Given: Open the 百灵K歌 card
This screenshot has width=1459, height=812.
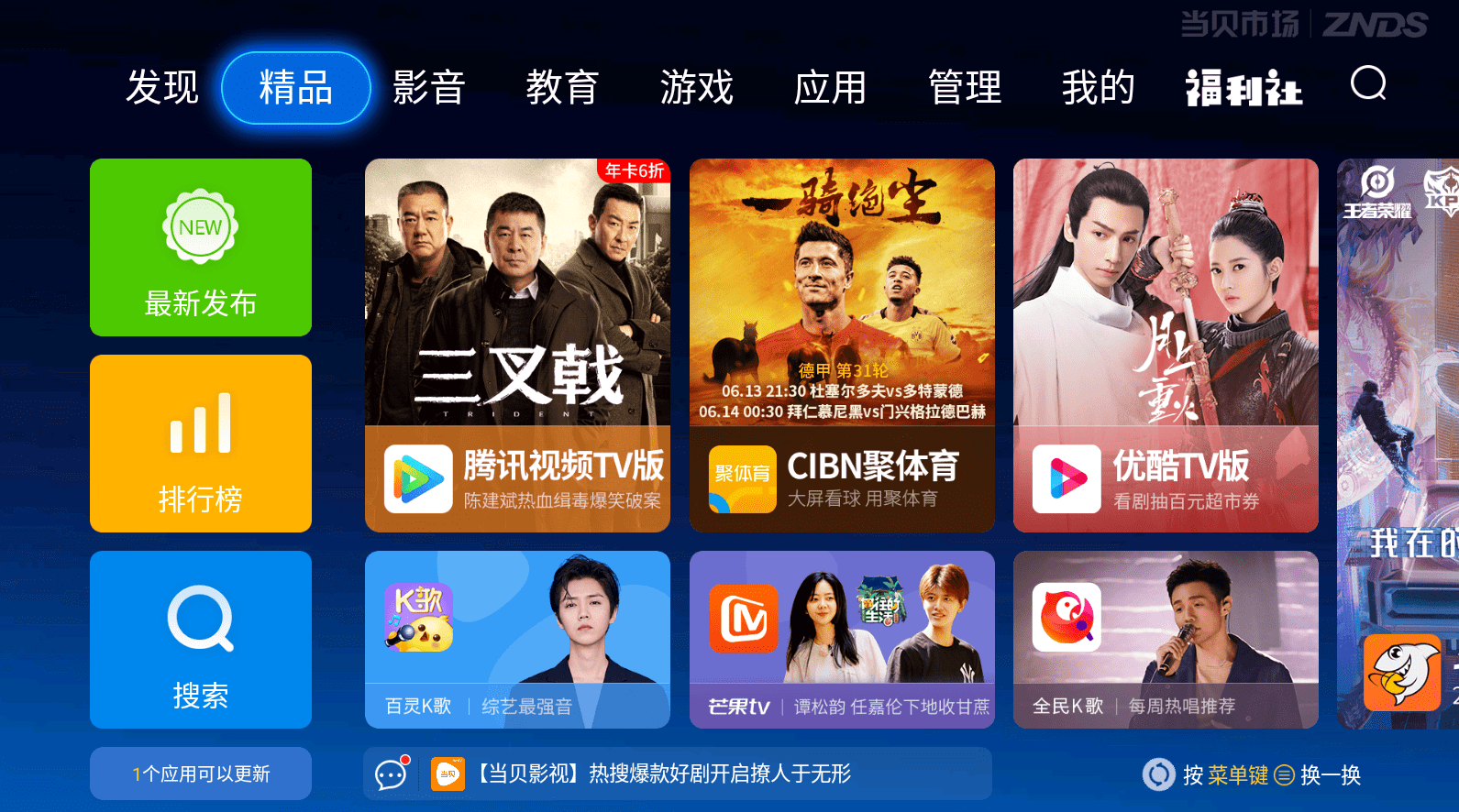Looking at the screenshot, I should click(x=517, y=640).
